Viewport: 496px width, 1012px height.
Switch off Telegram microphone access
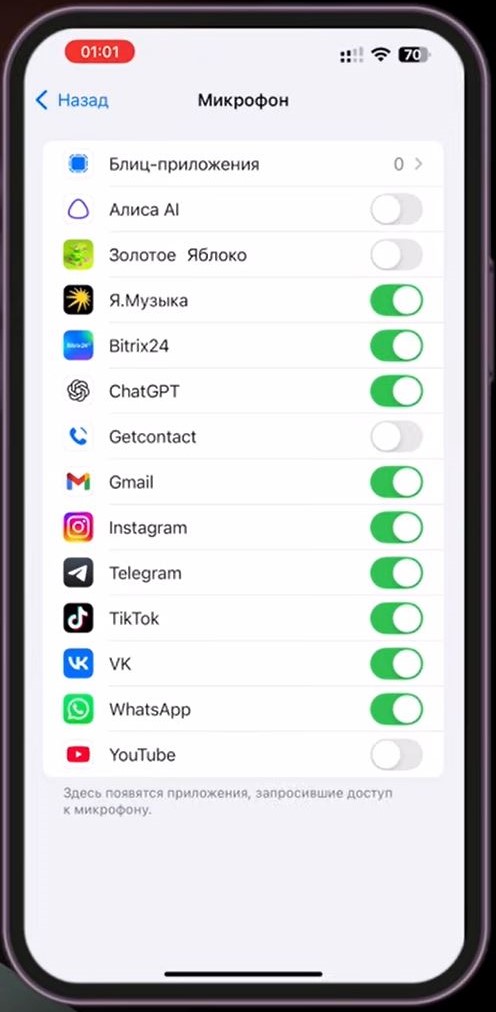point(397,573)
